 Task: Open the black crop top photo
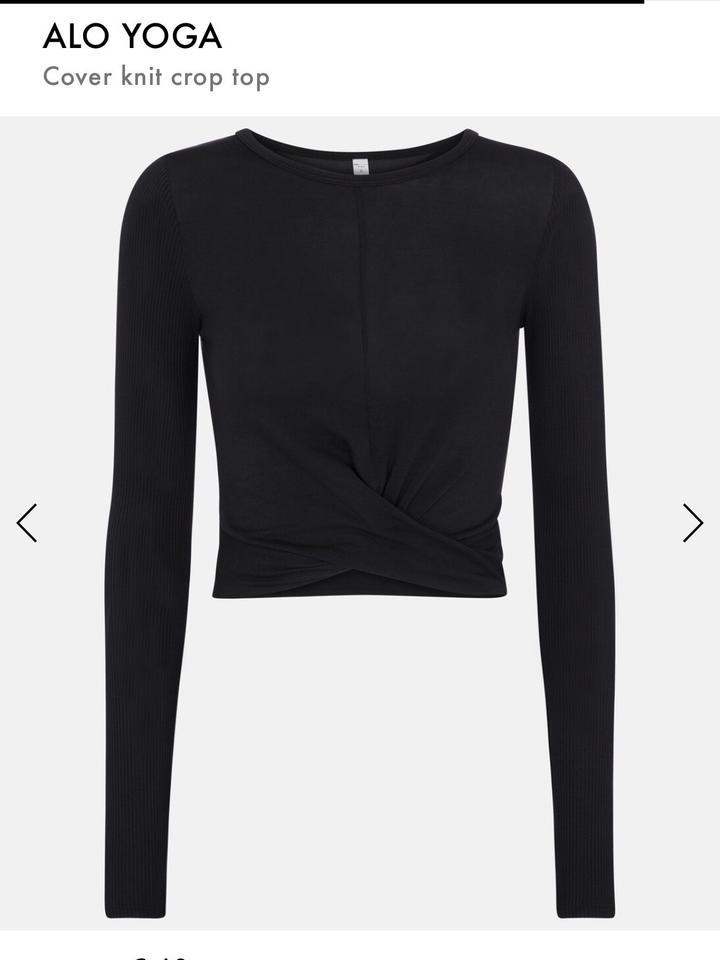pyautogui.click(x=360, y=450)
